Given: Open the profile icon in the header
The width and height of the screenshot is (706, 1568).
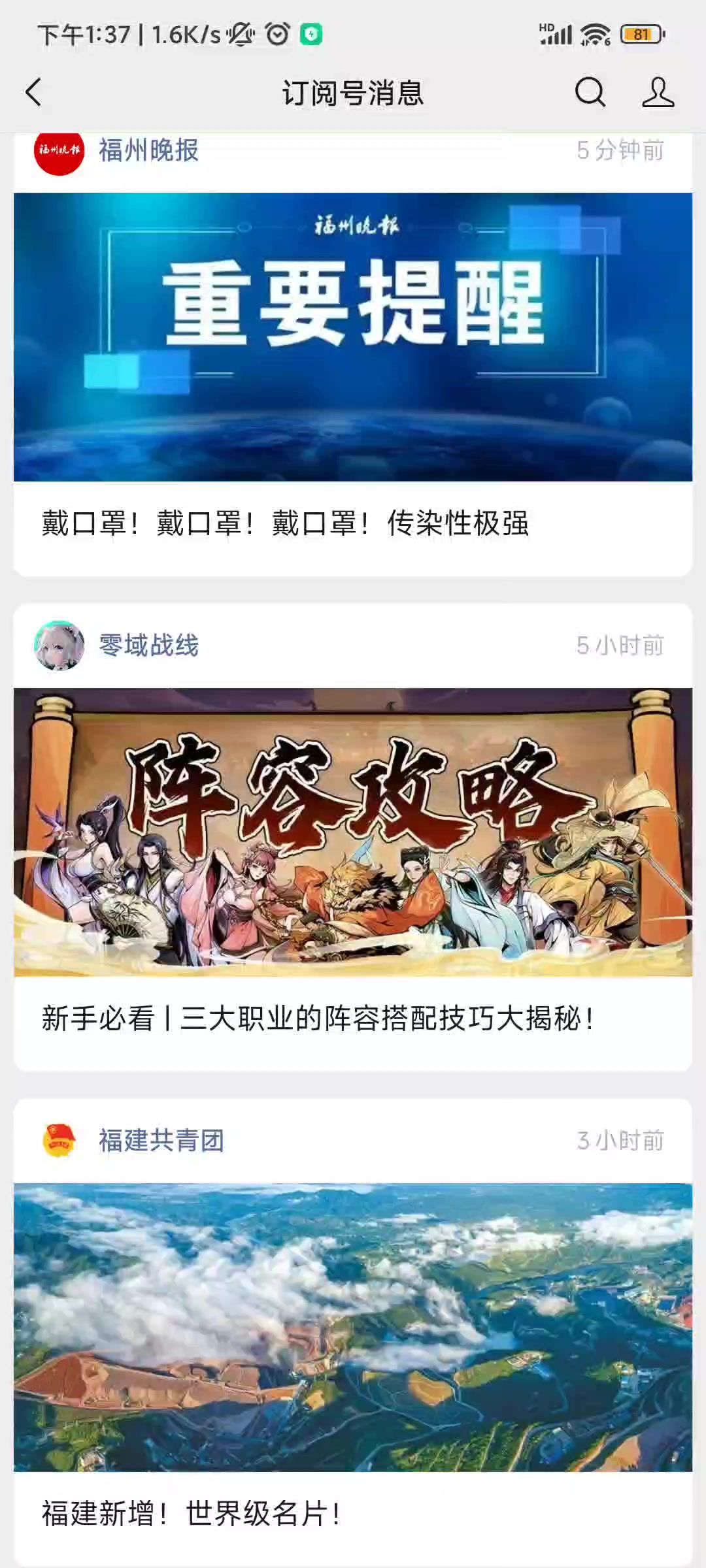Looking at the screenshot, I should tap(658, 92).
